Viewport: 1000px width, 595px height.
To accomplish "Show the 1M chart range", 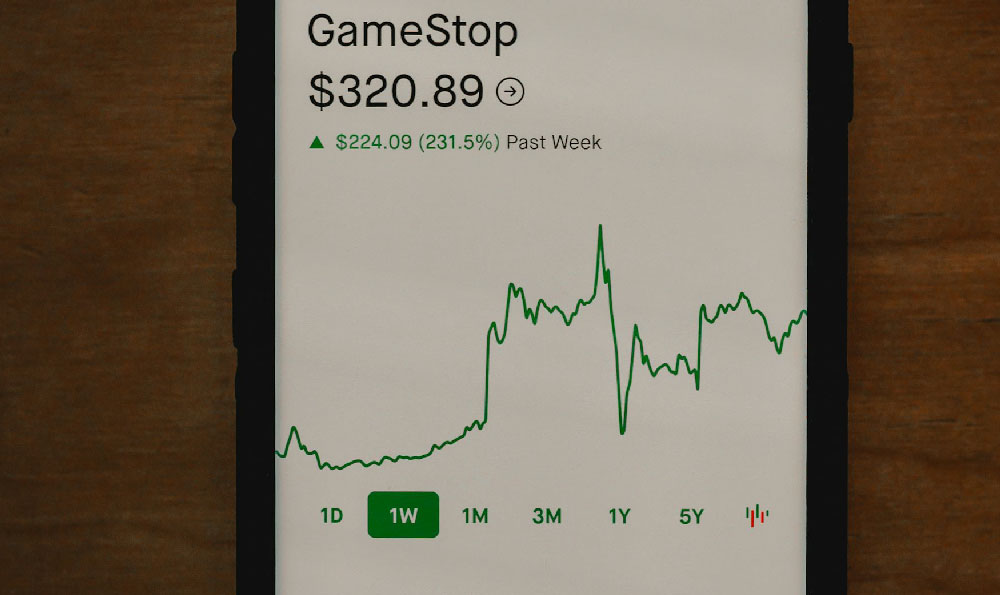I will click(x=475, y=516).
